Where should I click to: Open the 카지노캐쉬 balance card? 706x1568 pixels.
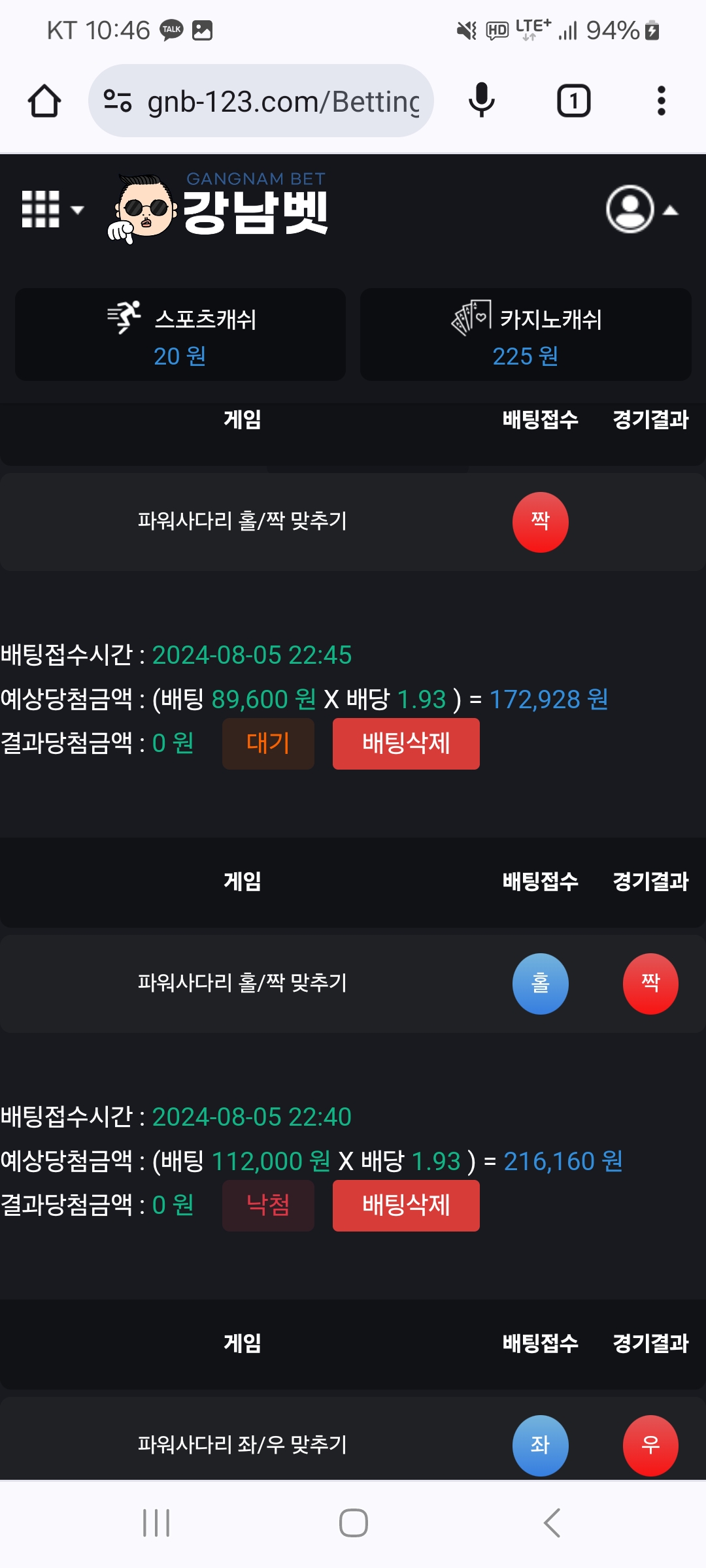coord(526,335)
